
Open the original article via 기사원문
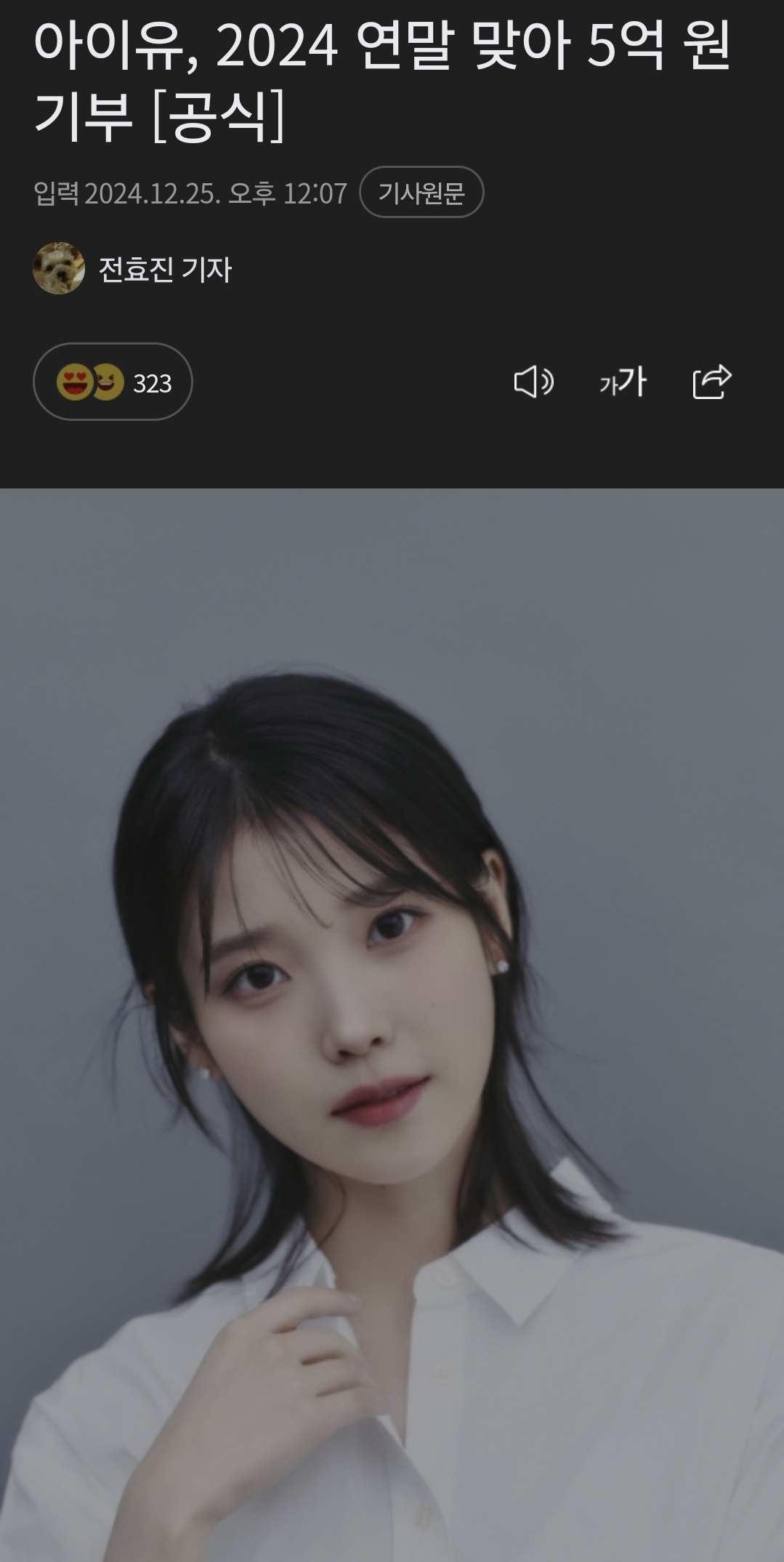tap(421, 193)
